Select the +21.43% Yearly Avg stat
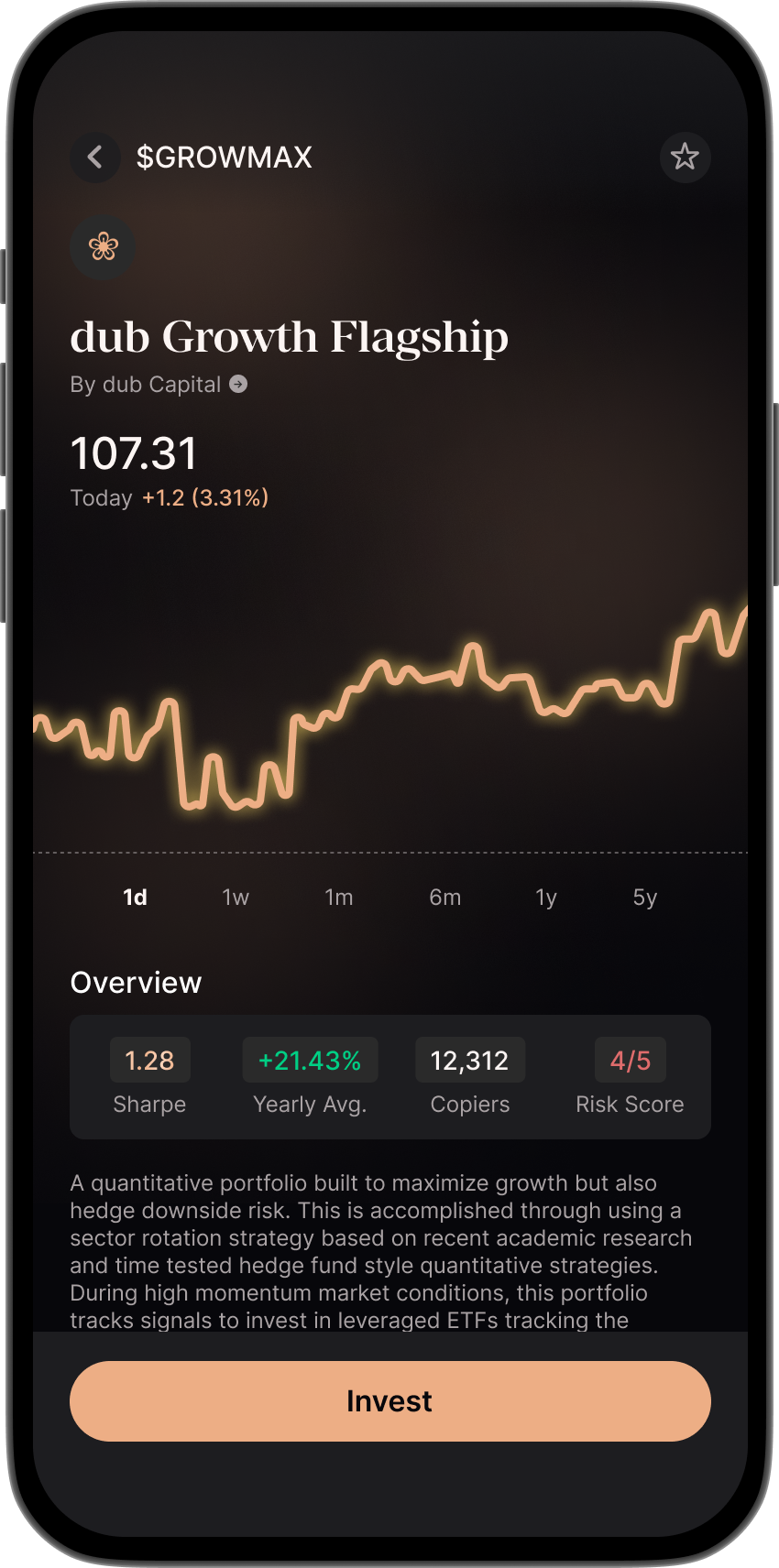 tap(310, 1060)
